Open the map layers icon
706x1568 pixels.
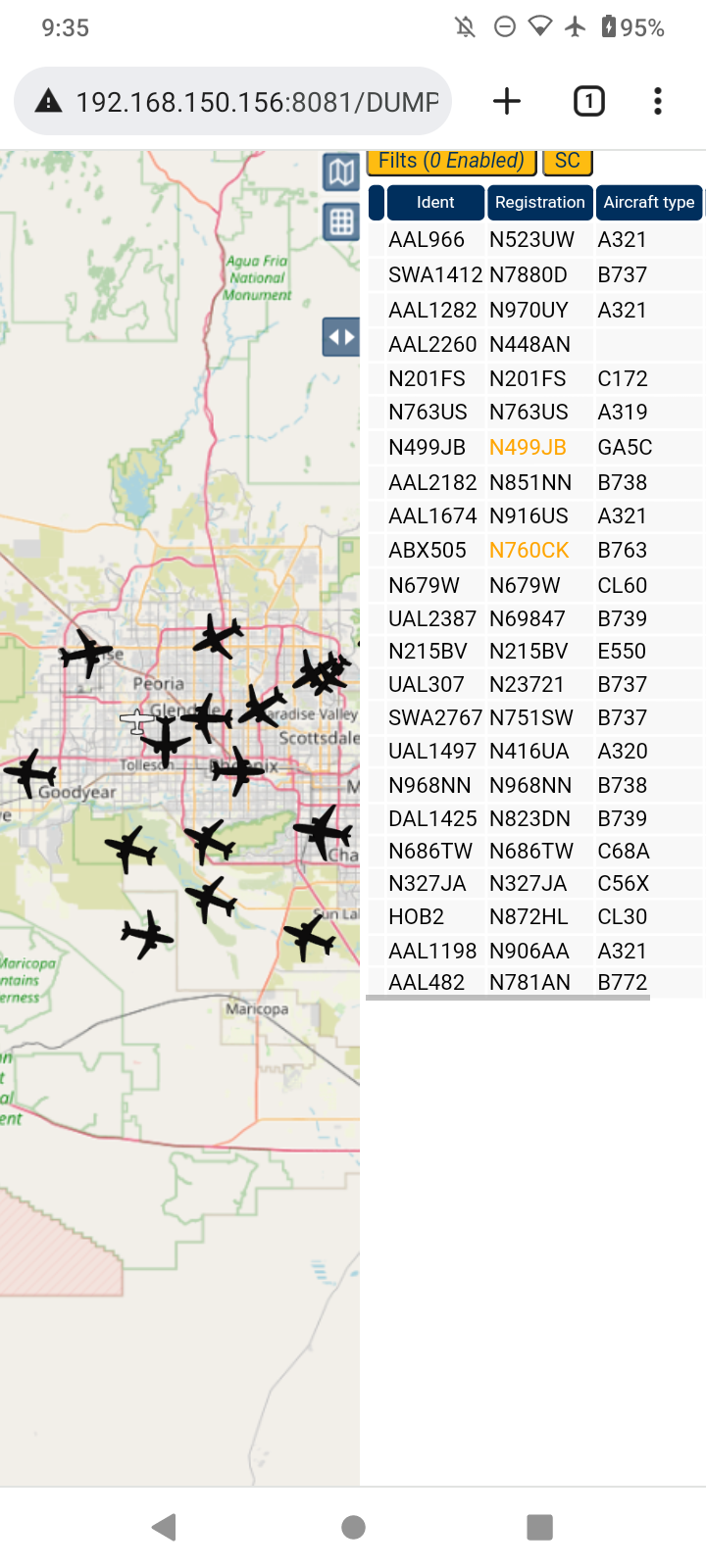[x=341, y=172]
